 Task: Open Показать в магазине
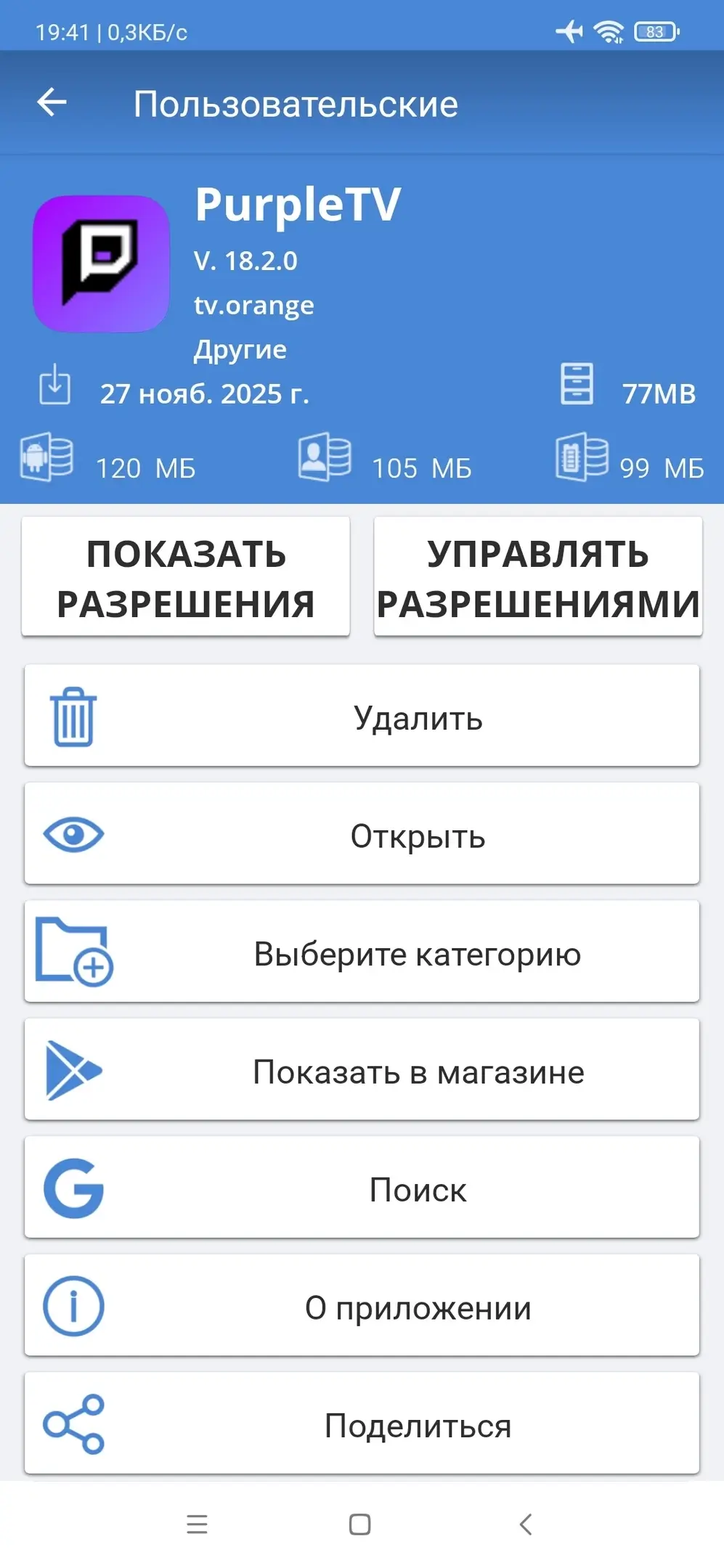[362, 1071]
